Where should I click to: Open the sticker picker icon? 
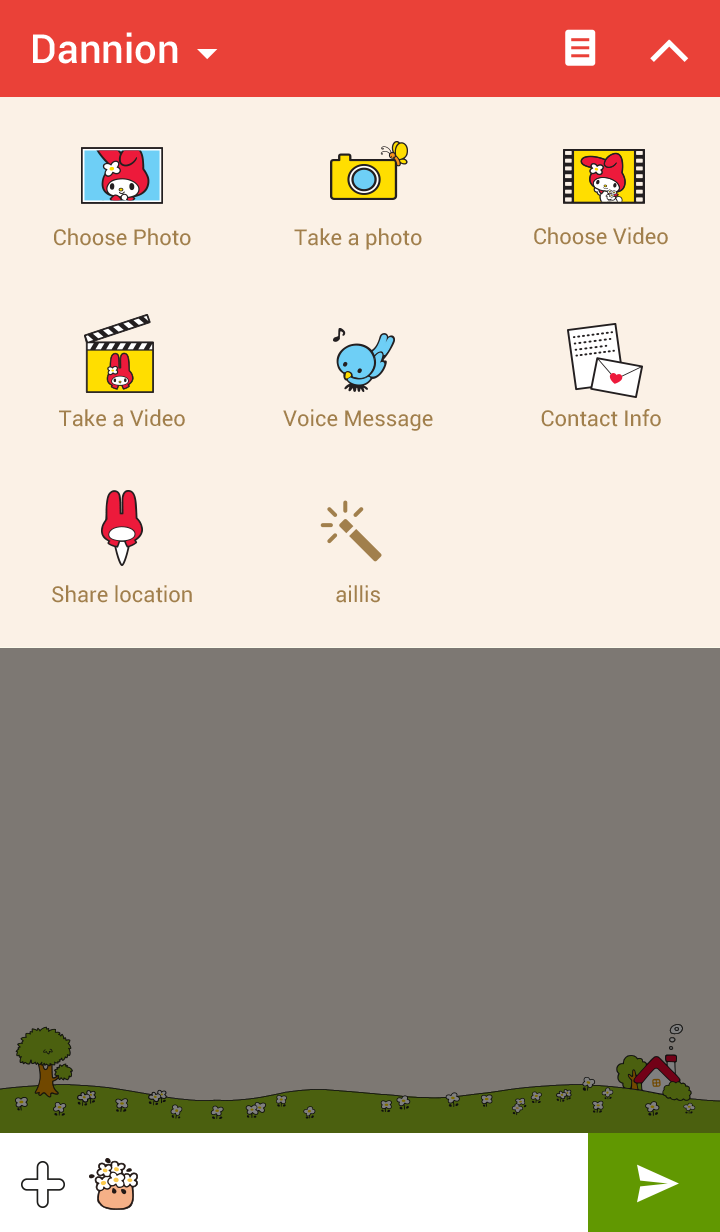(114, 1184)
